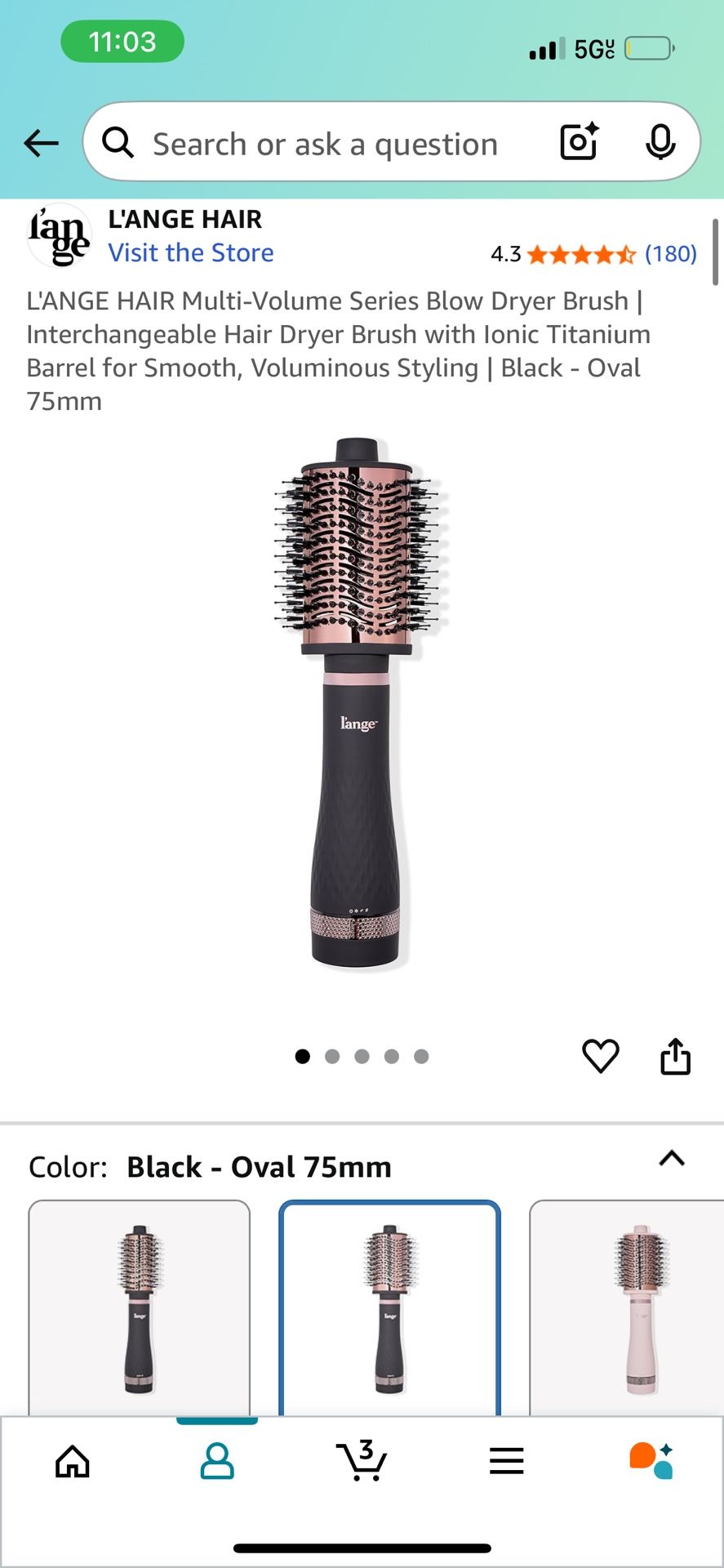
Task: Open the AI shopping assistant tab
Action: coord(651,1461)
